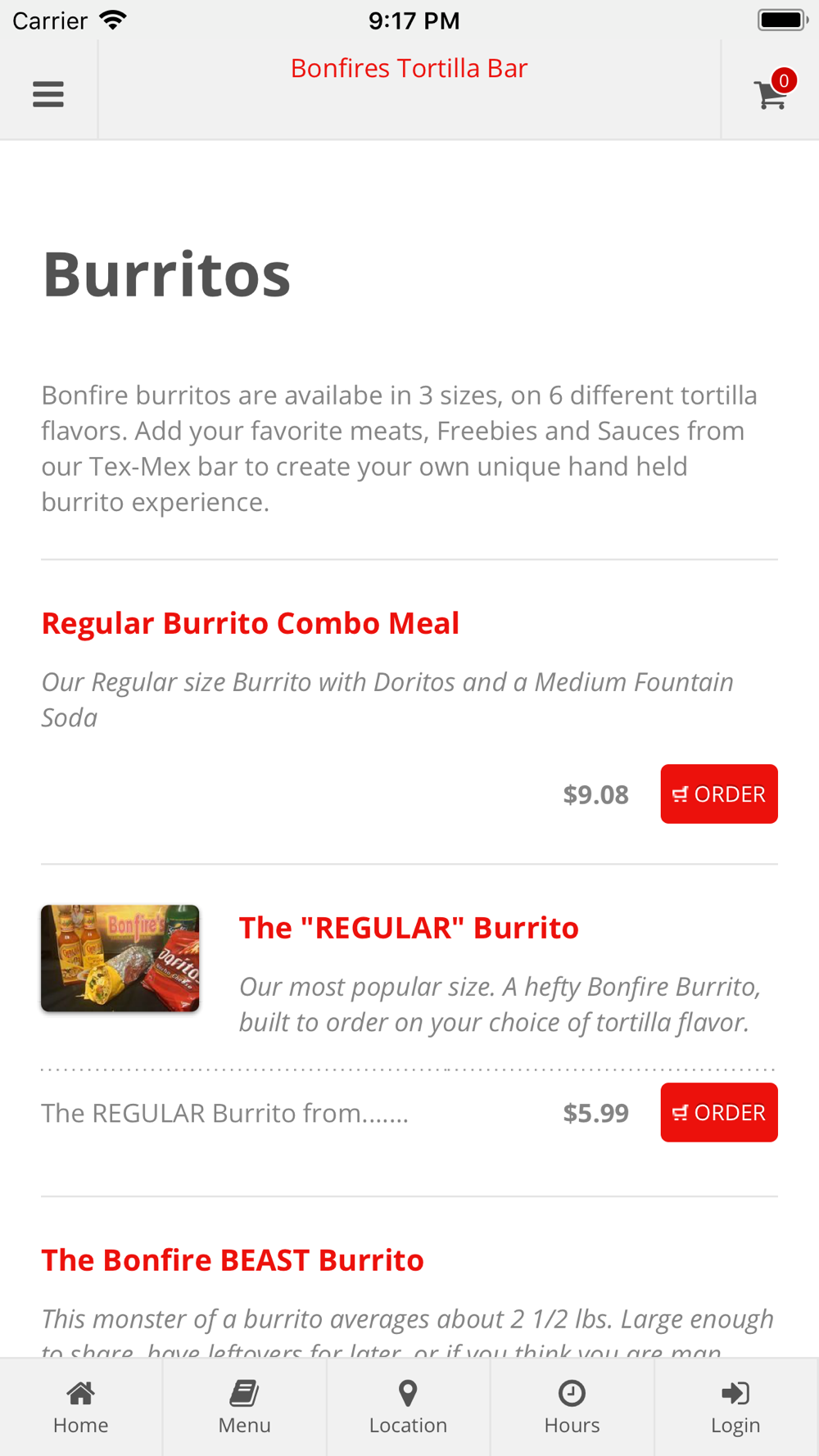Open The Bonfire BEAST Burrito item
The height and width of the screenshot is (1456, 819).
(233, 1260)
